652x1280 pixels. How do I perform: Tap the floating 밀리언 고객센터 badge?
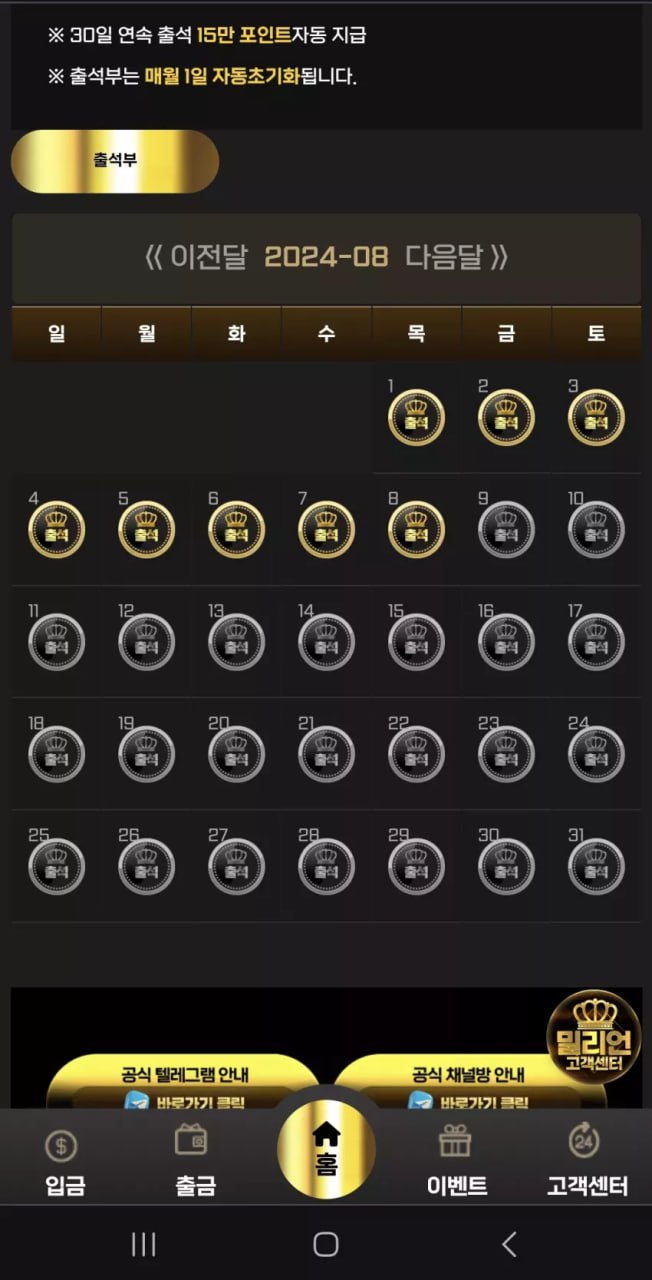(x=593, y=1035)
